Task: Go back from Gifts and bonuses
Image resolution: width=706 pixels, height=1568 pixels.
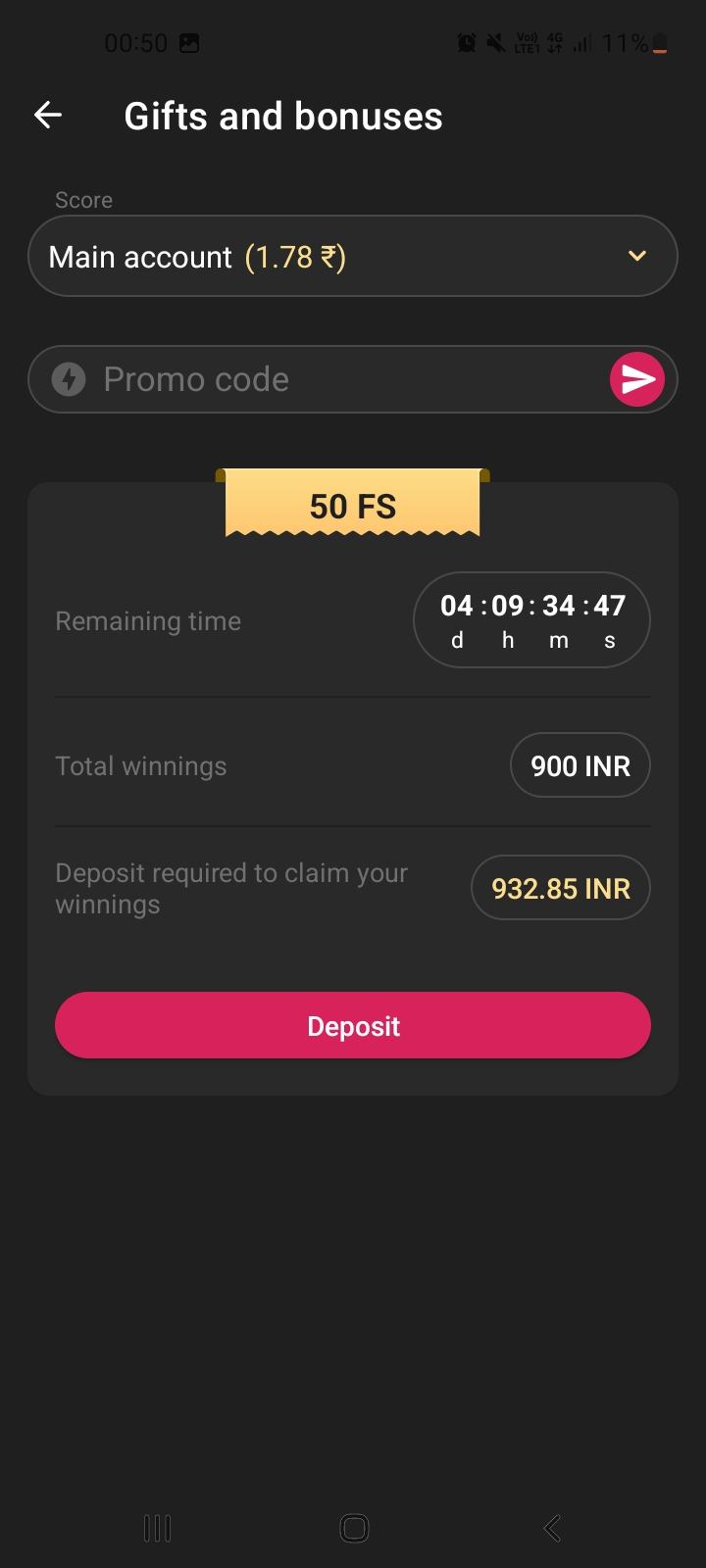Action: coord(48,116)
